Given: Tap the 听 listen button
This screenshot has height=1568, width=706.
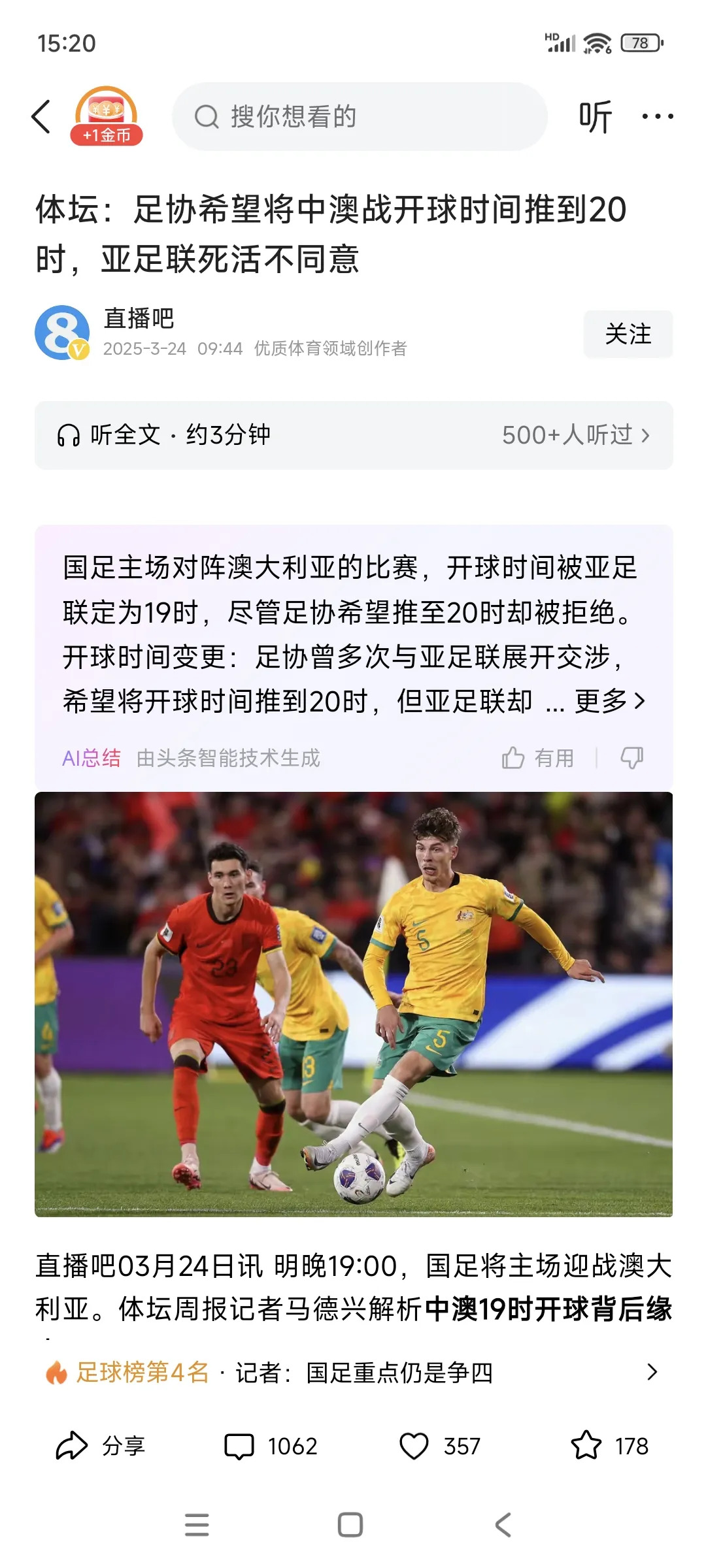Looking at the screenshot, I should 595,117.
